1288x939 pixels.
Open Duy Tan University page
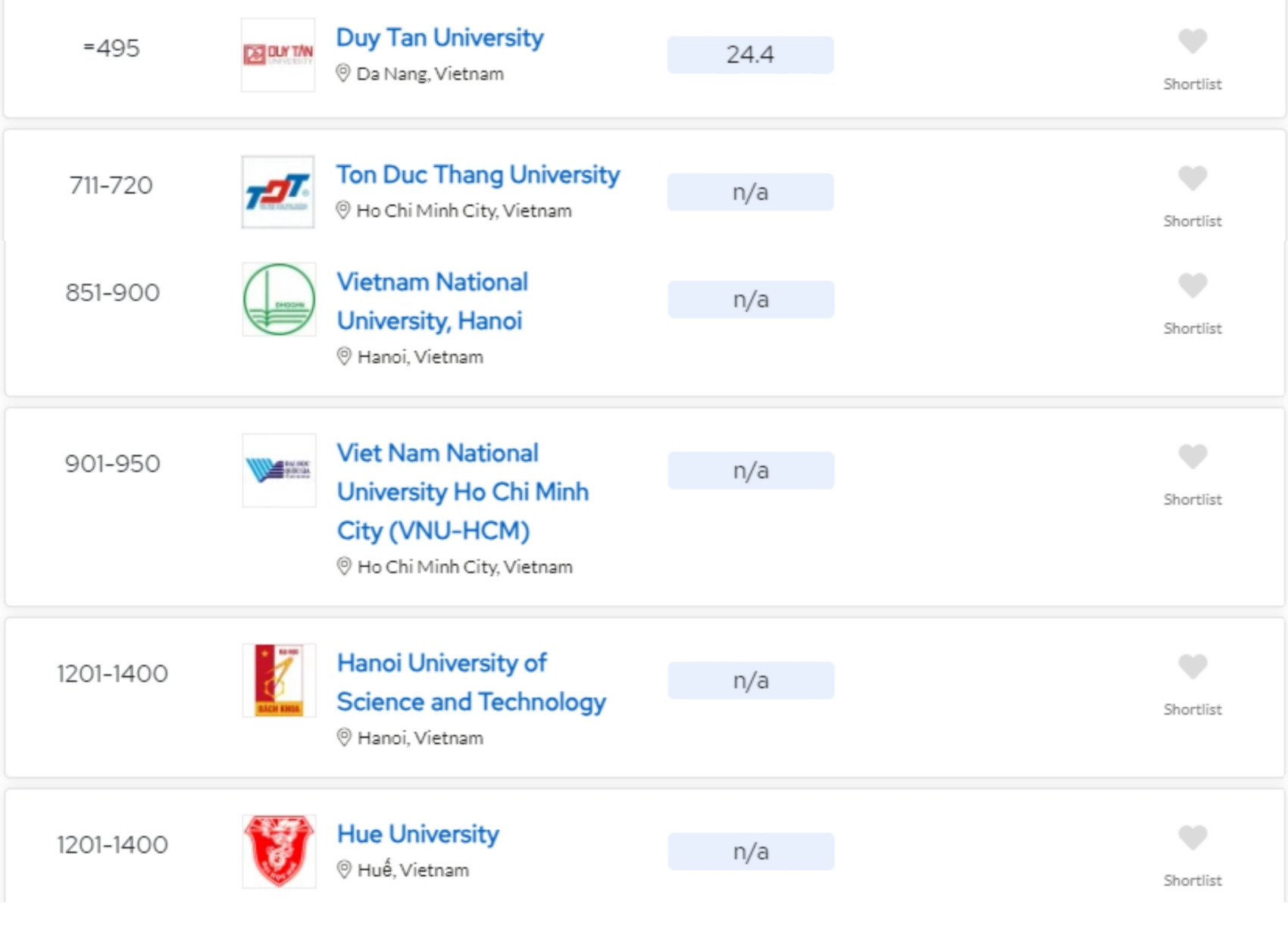point(439,38)
